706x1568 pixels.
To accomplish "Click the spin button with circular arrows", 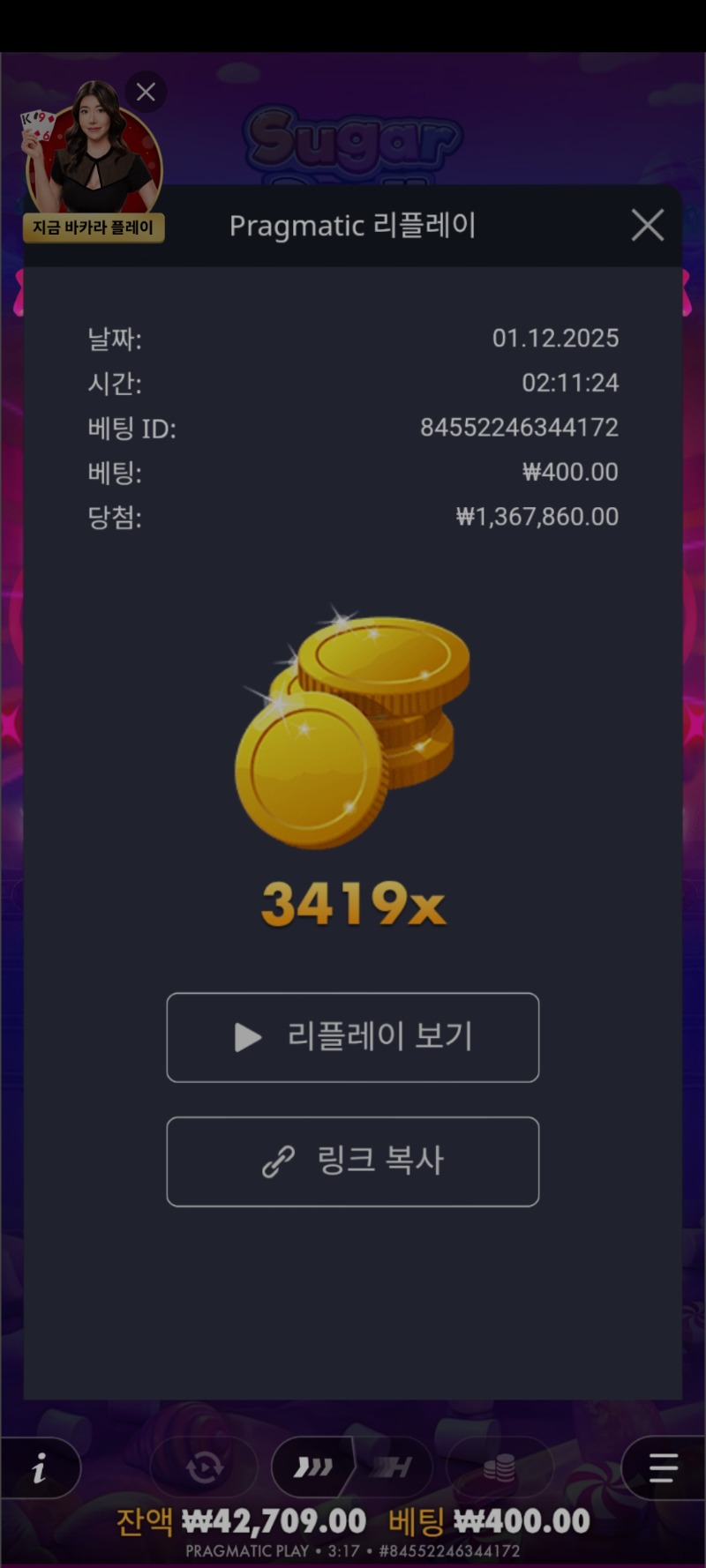I will click(x=205, y=1467).
